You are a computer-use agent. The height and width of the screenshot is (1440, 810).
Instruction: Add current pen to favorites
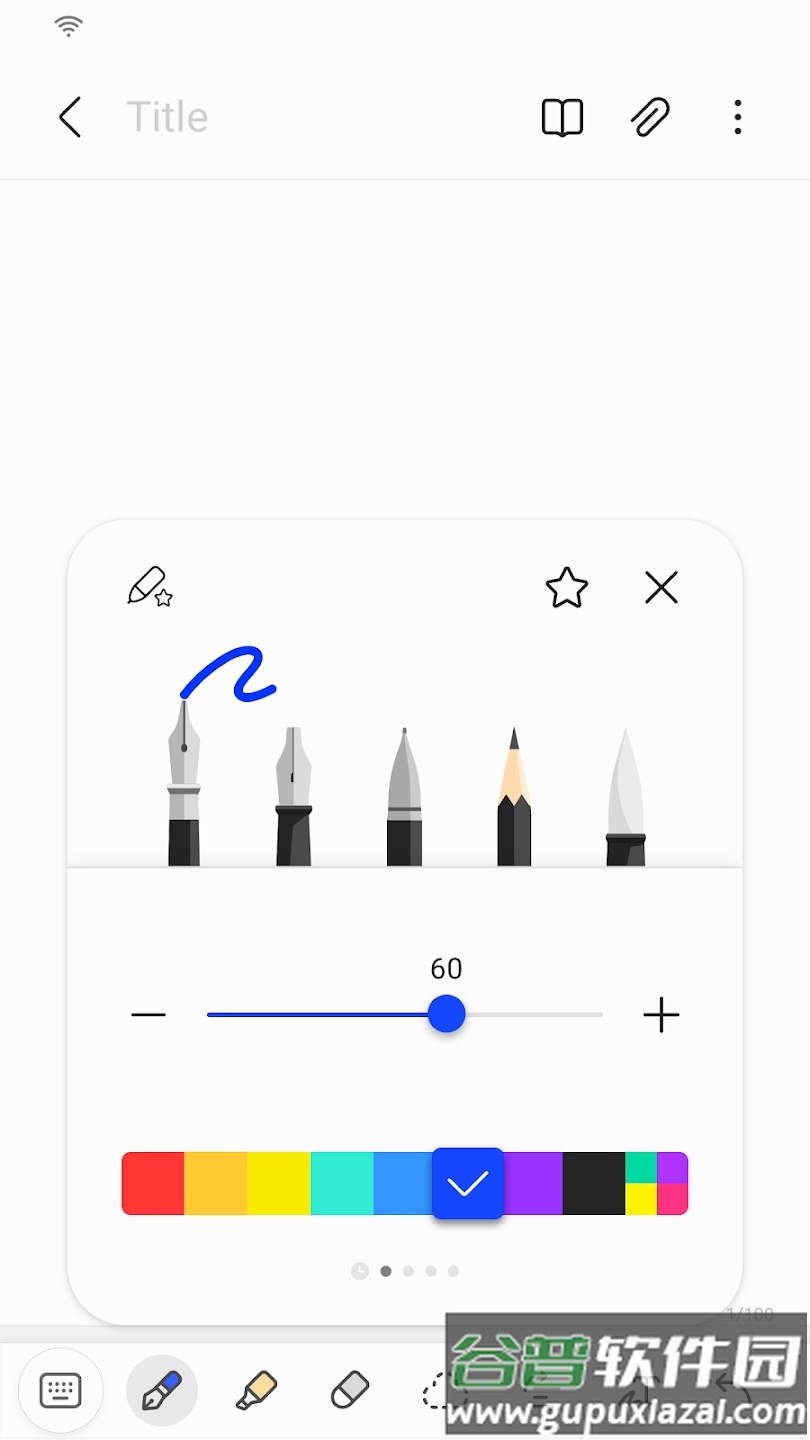(x=567, y=588)
